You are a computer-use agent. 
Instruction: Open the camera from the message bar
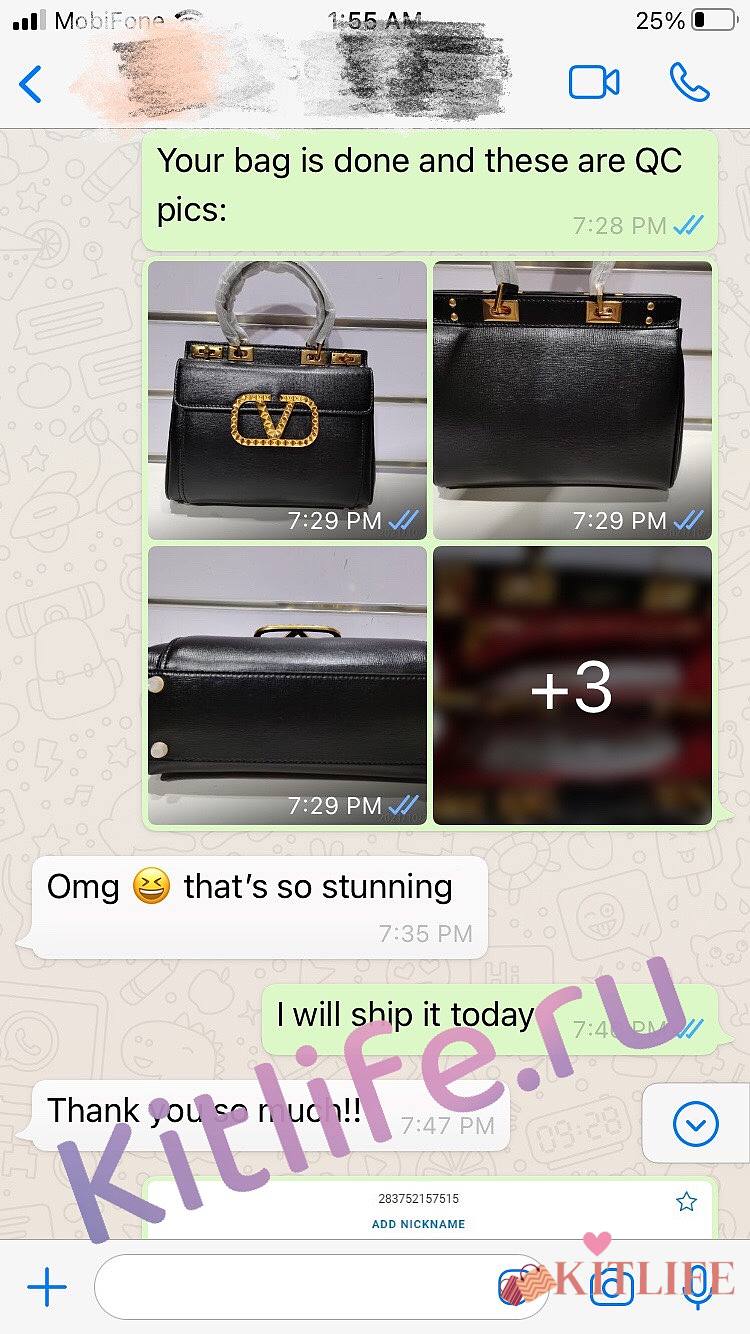[x=610, y=1288]
